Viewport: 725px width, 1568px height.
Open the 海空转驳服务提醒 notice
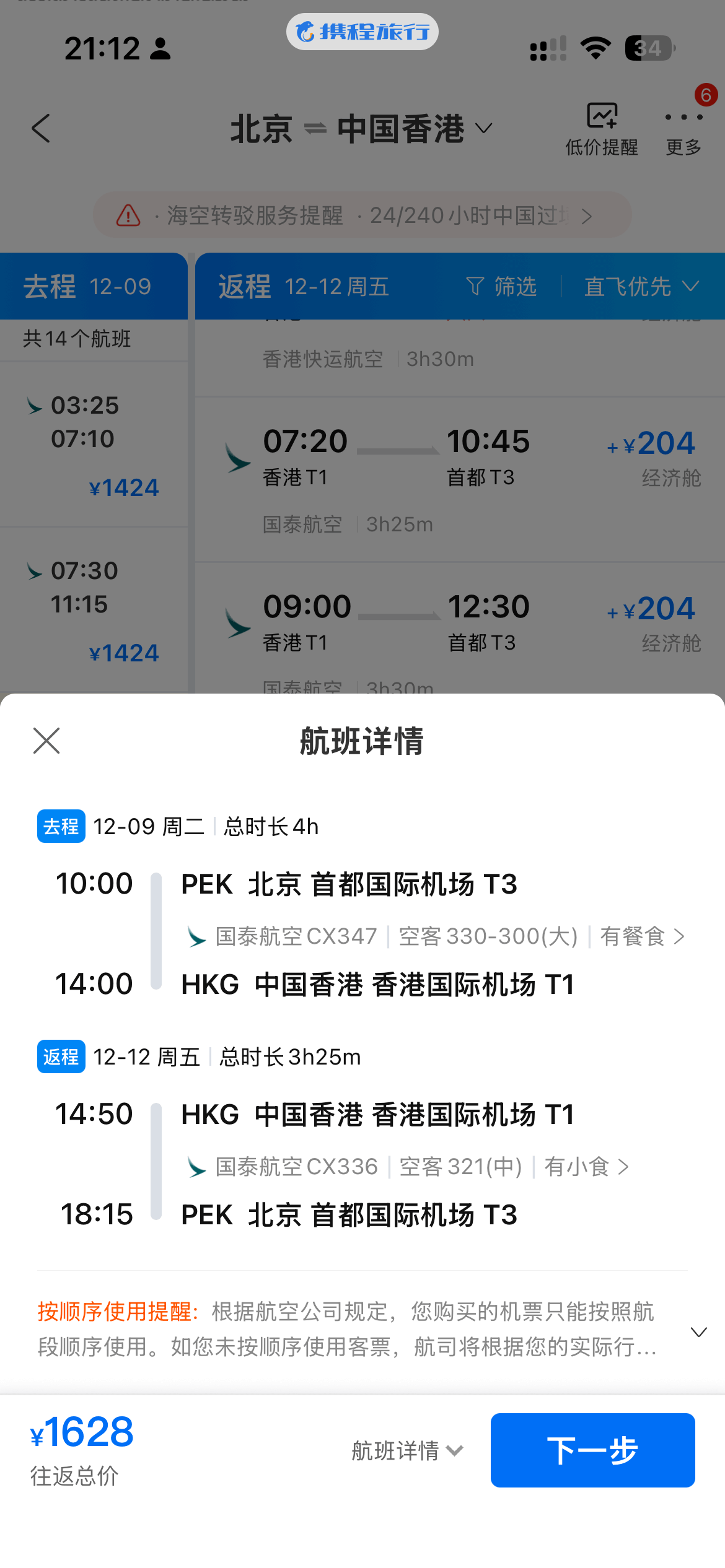362,216
